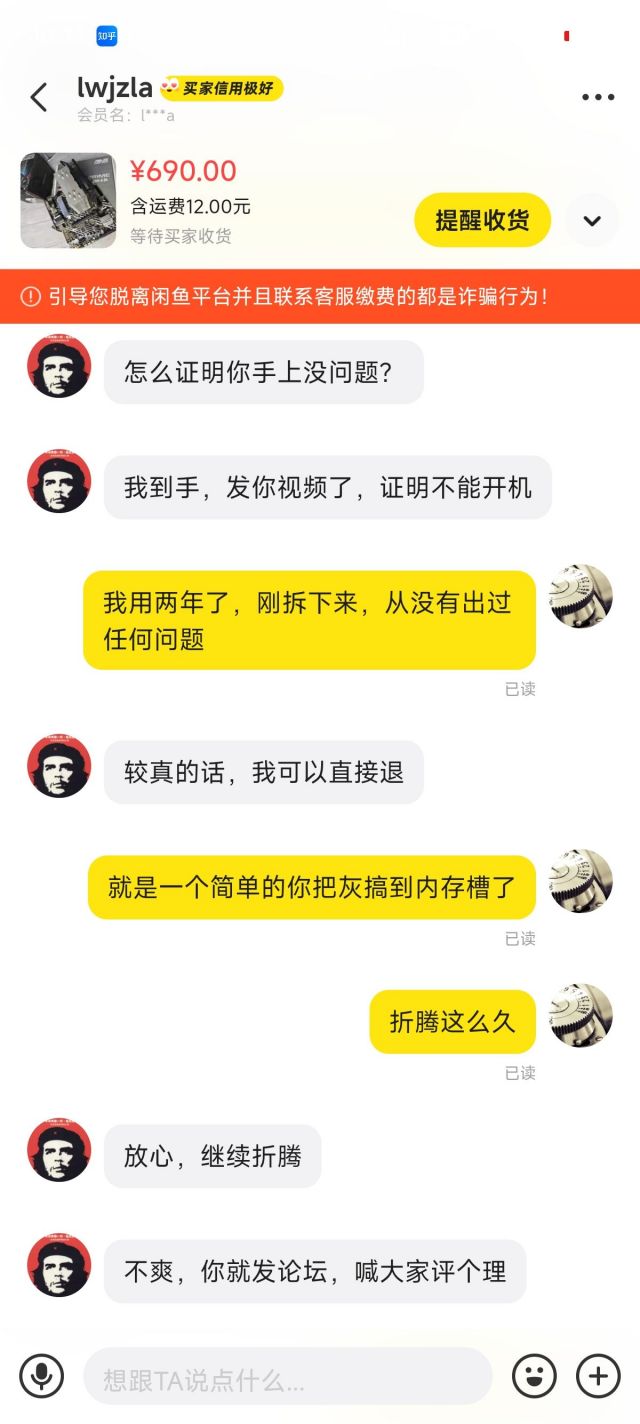Switch to voice input microphone

click(41, 1376)
